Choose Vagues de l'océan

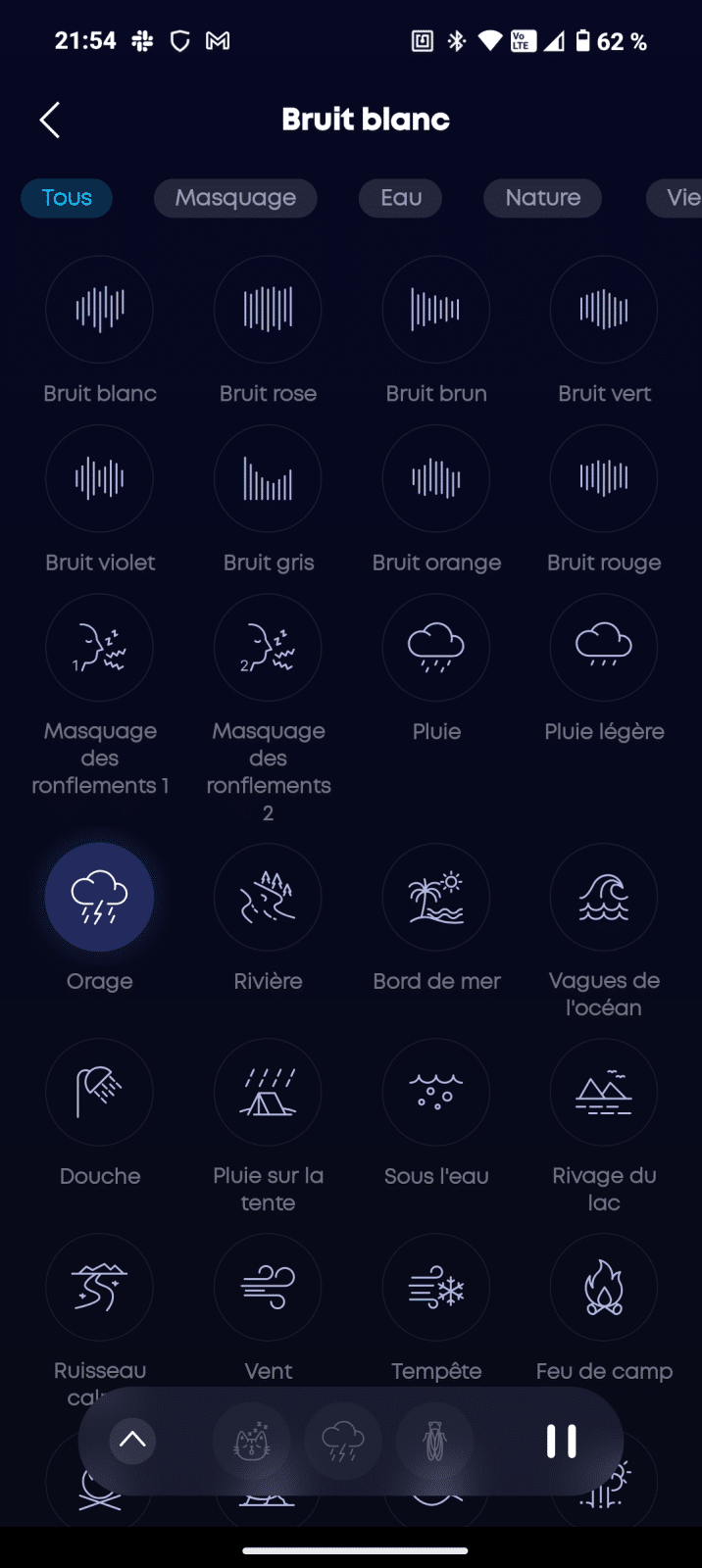604,897
